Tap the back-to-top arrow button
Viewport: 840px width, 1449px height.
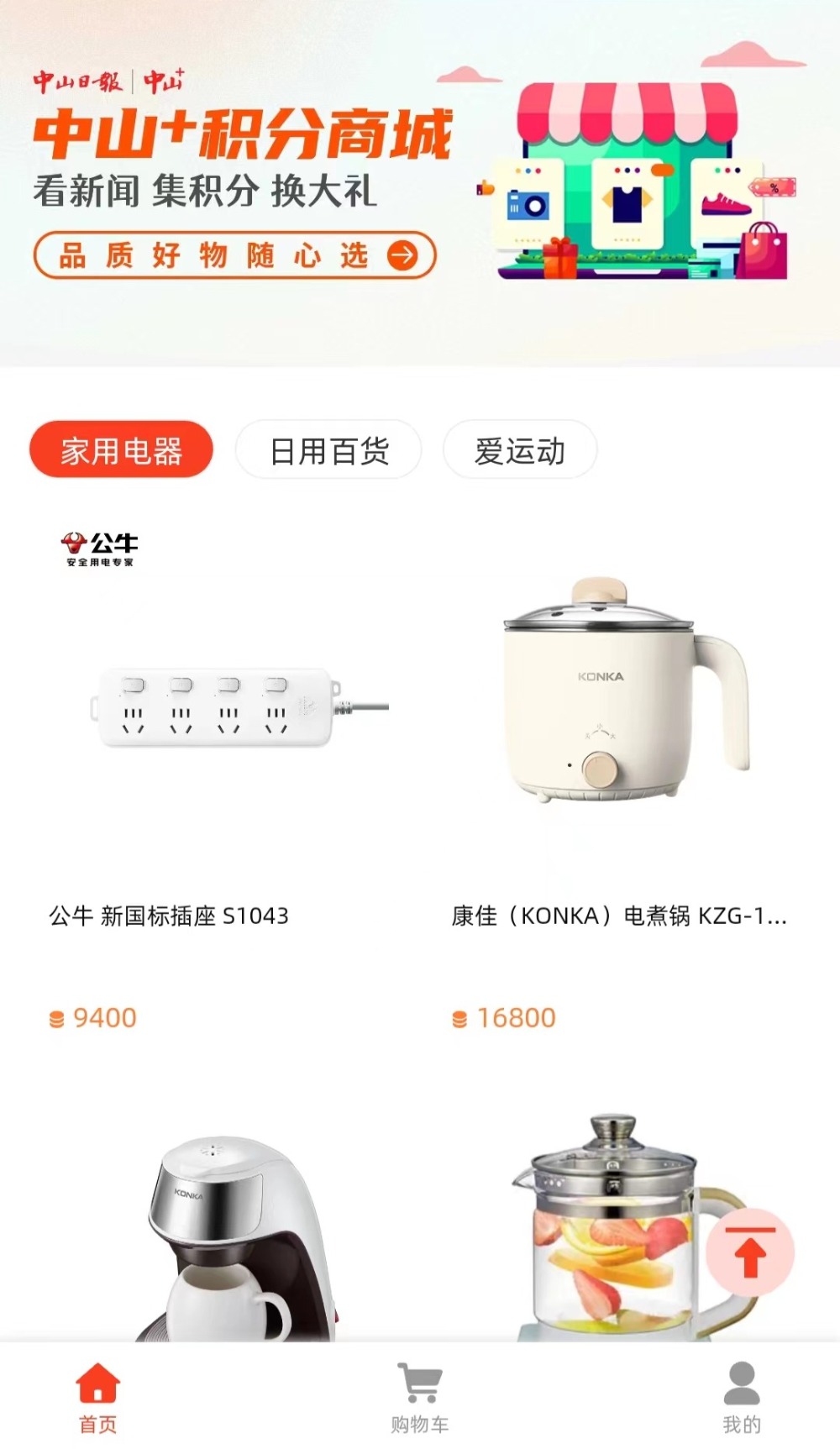pos(750,1253)
